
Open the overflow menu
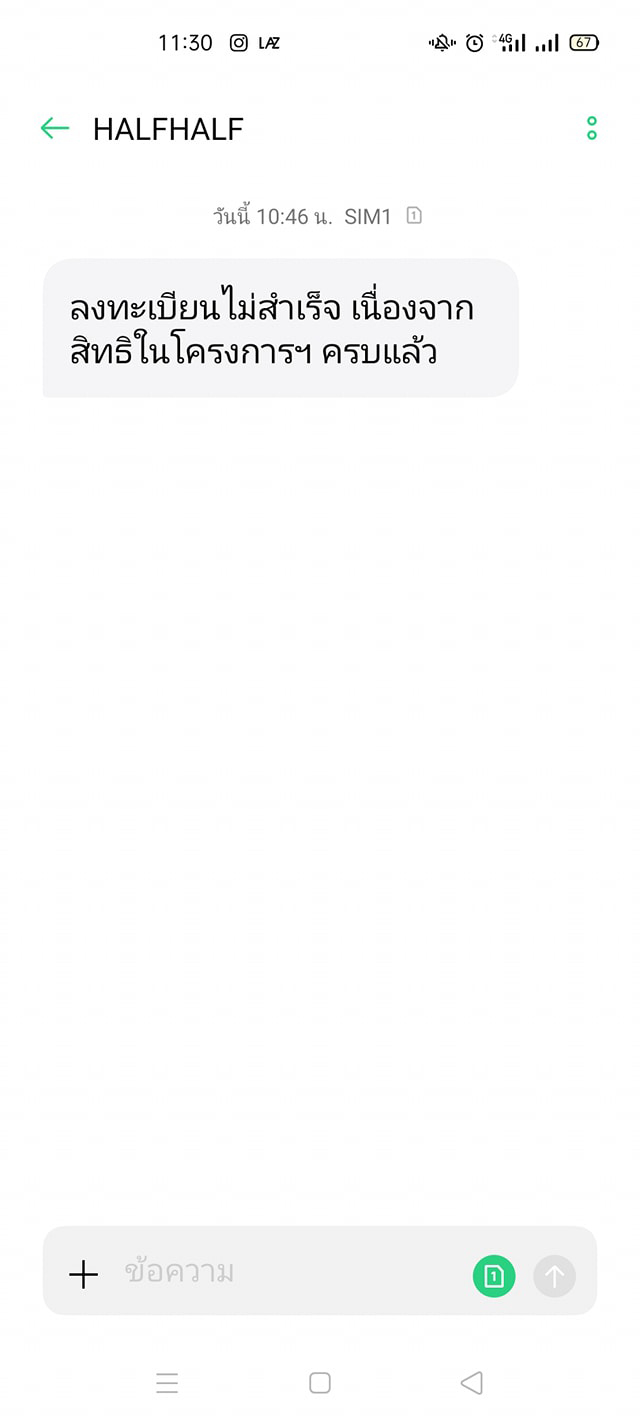click(591, 128)
